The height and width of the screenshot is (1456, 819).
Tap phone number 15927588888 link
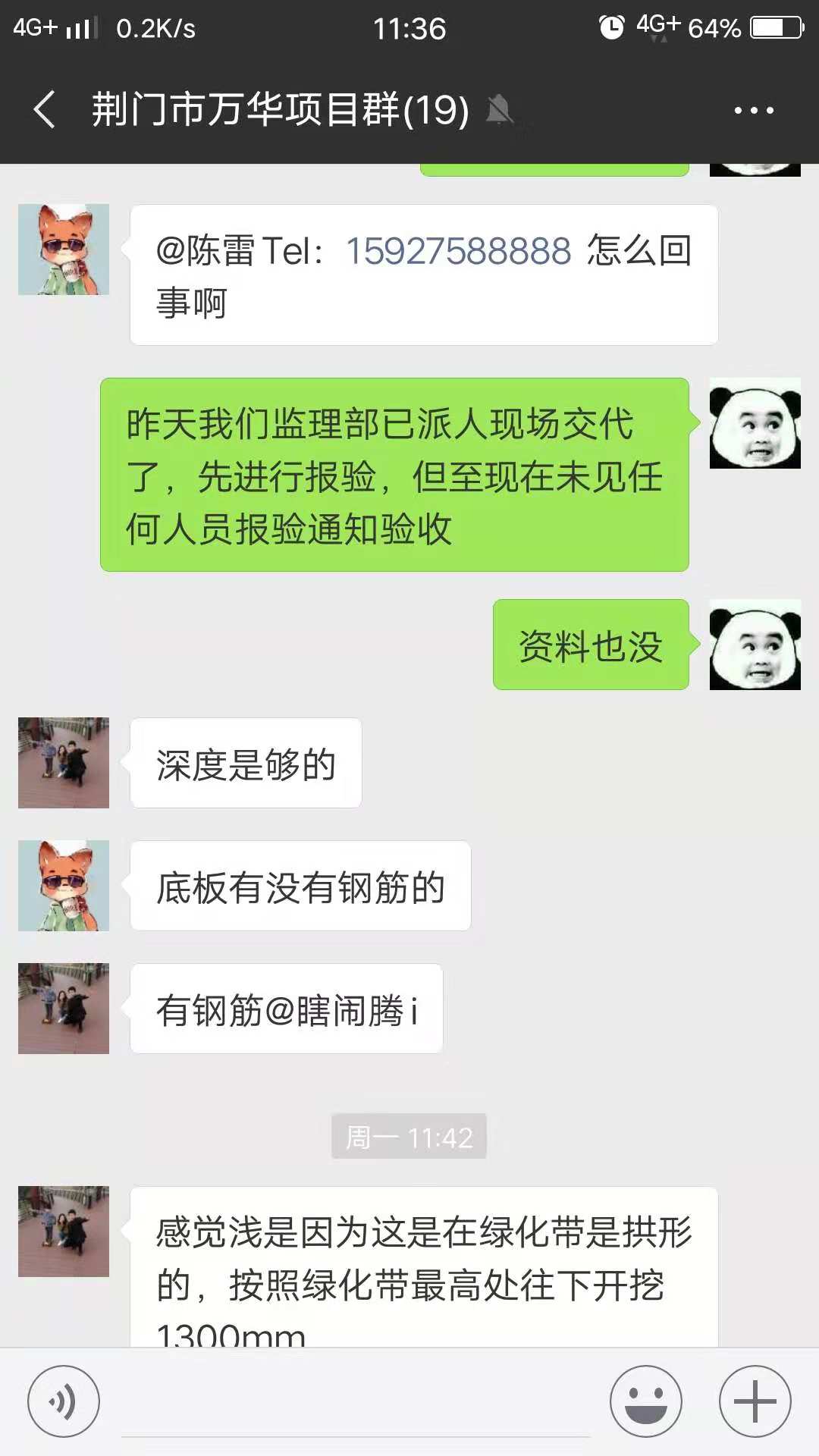point(458,251)
